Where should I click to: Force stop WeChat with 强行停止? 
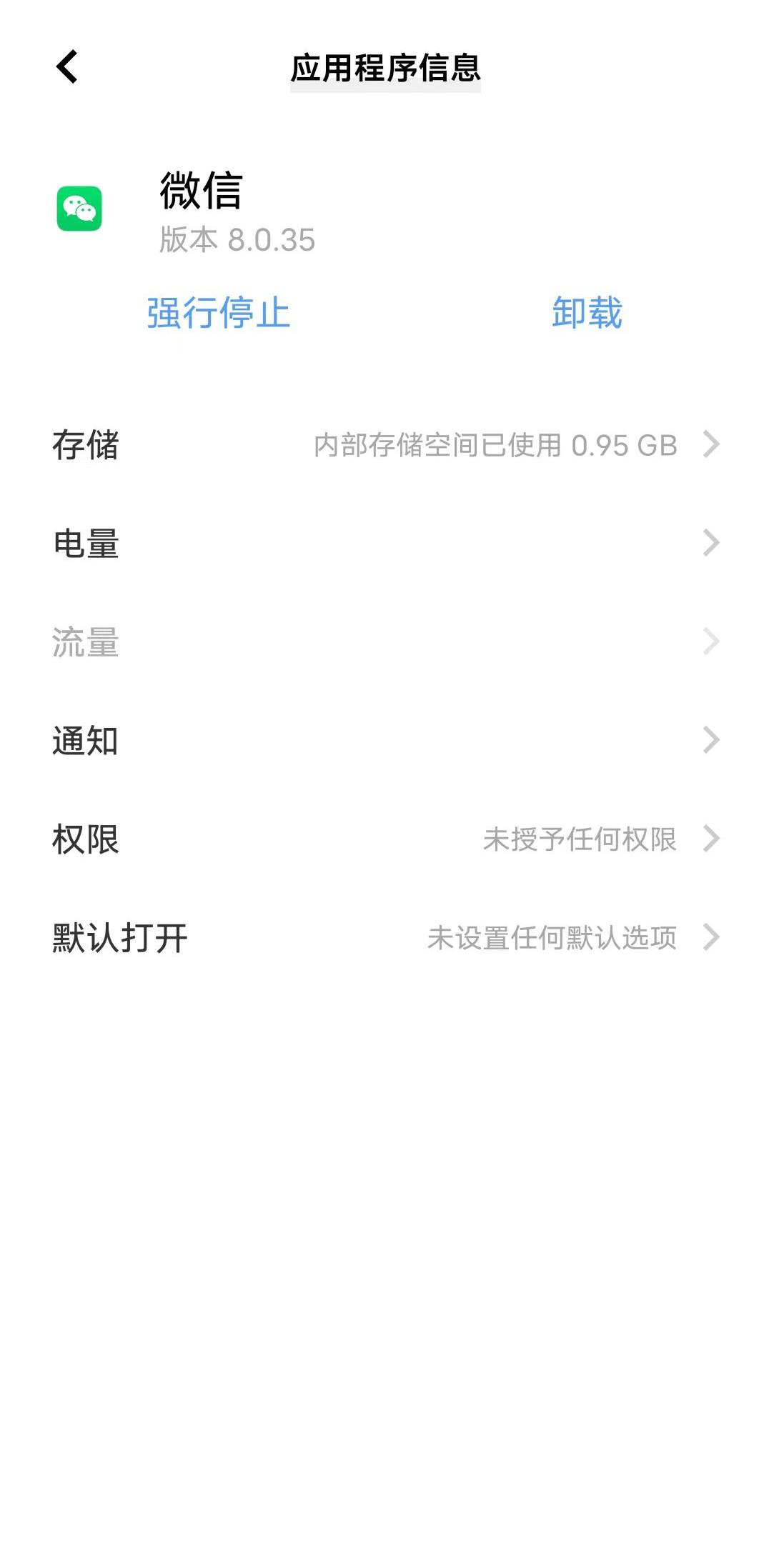[219, 313]
